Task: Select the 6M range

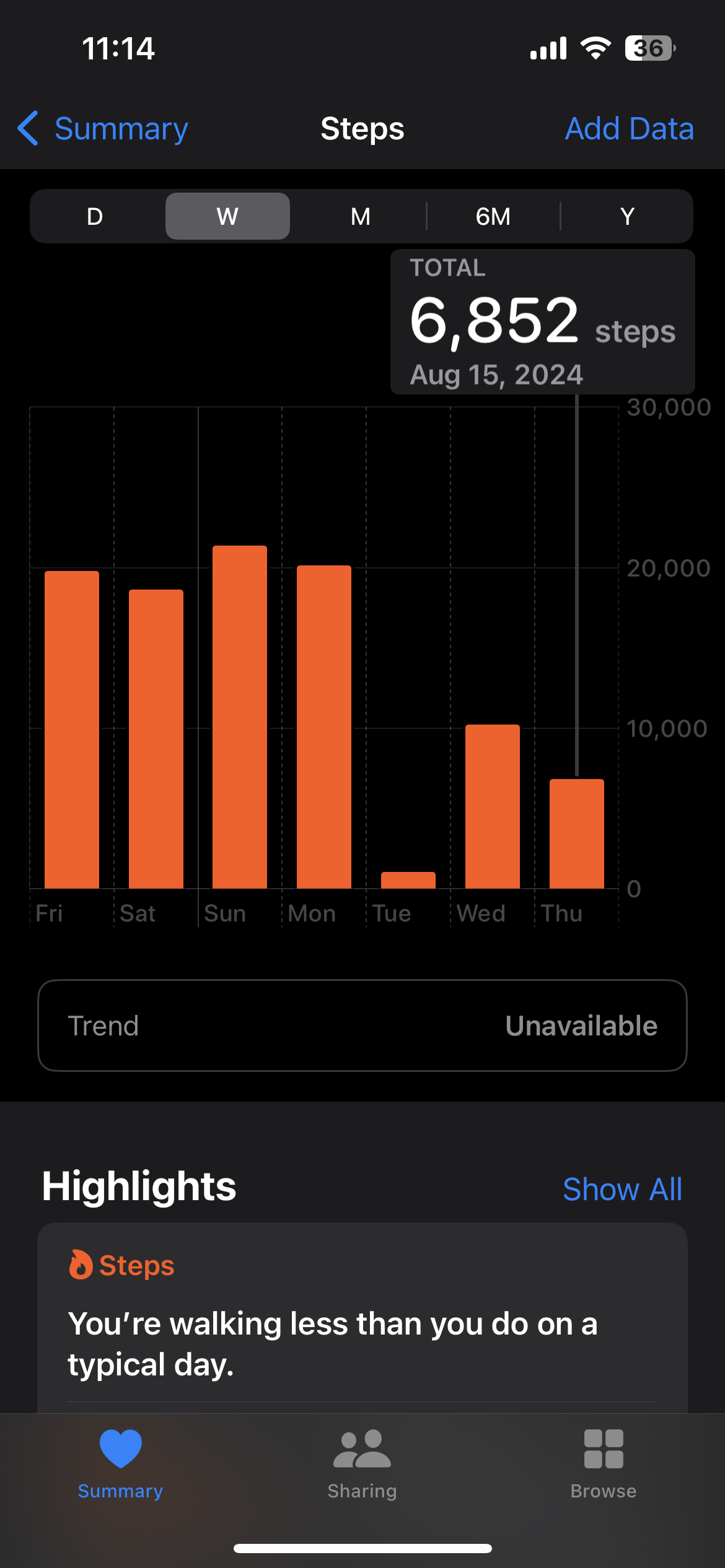Action: click(493, 217)
